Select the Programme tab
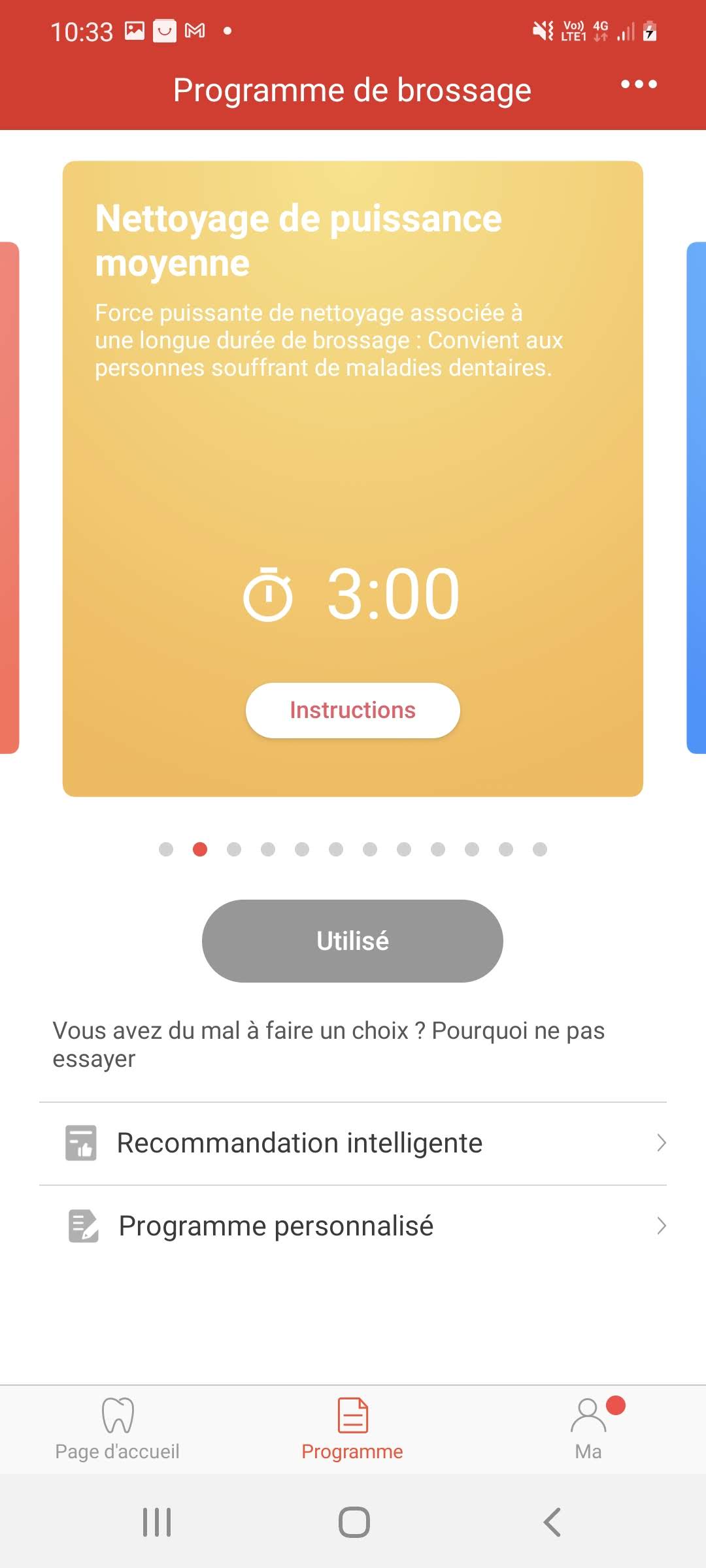 point(352,1429)
